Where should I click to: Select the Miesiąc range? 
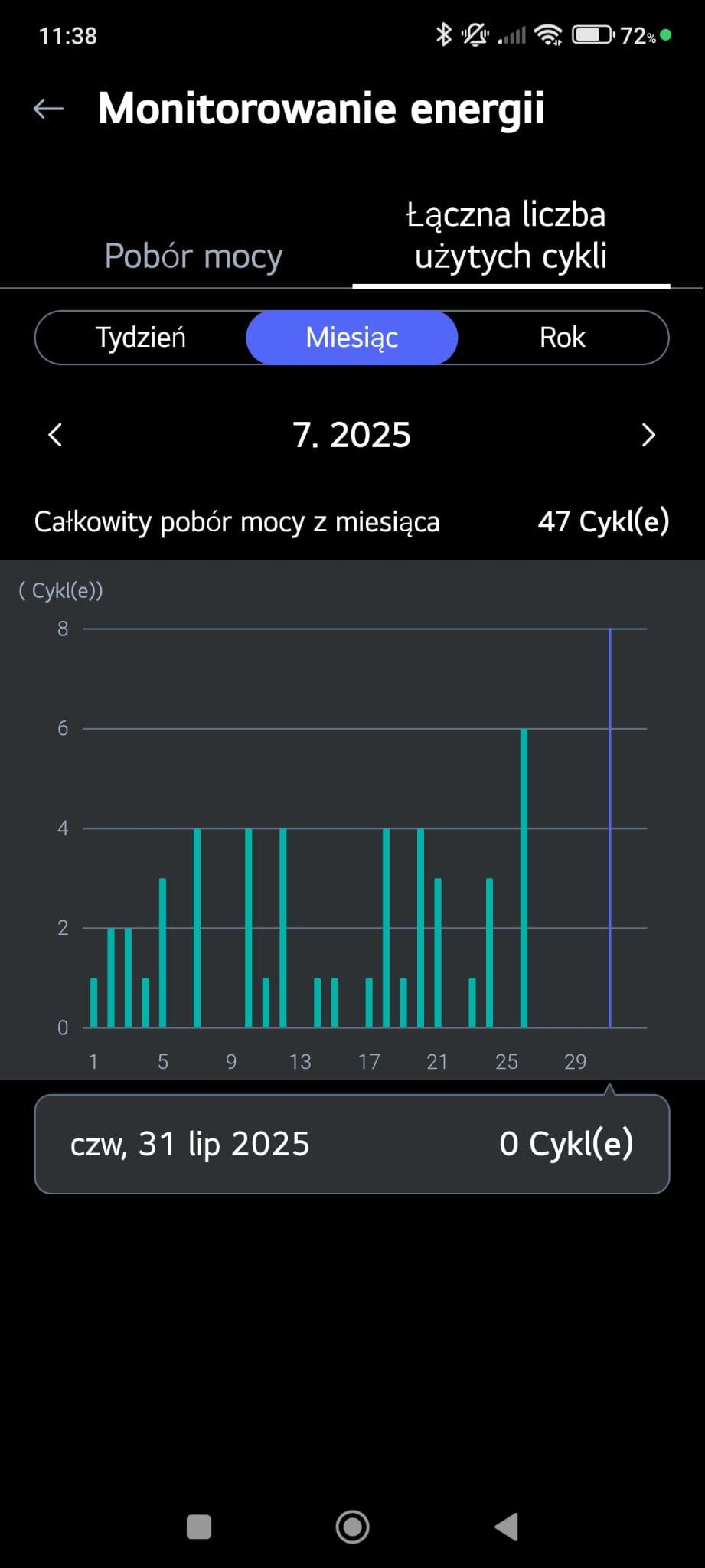pos(352,338)
